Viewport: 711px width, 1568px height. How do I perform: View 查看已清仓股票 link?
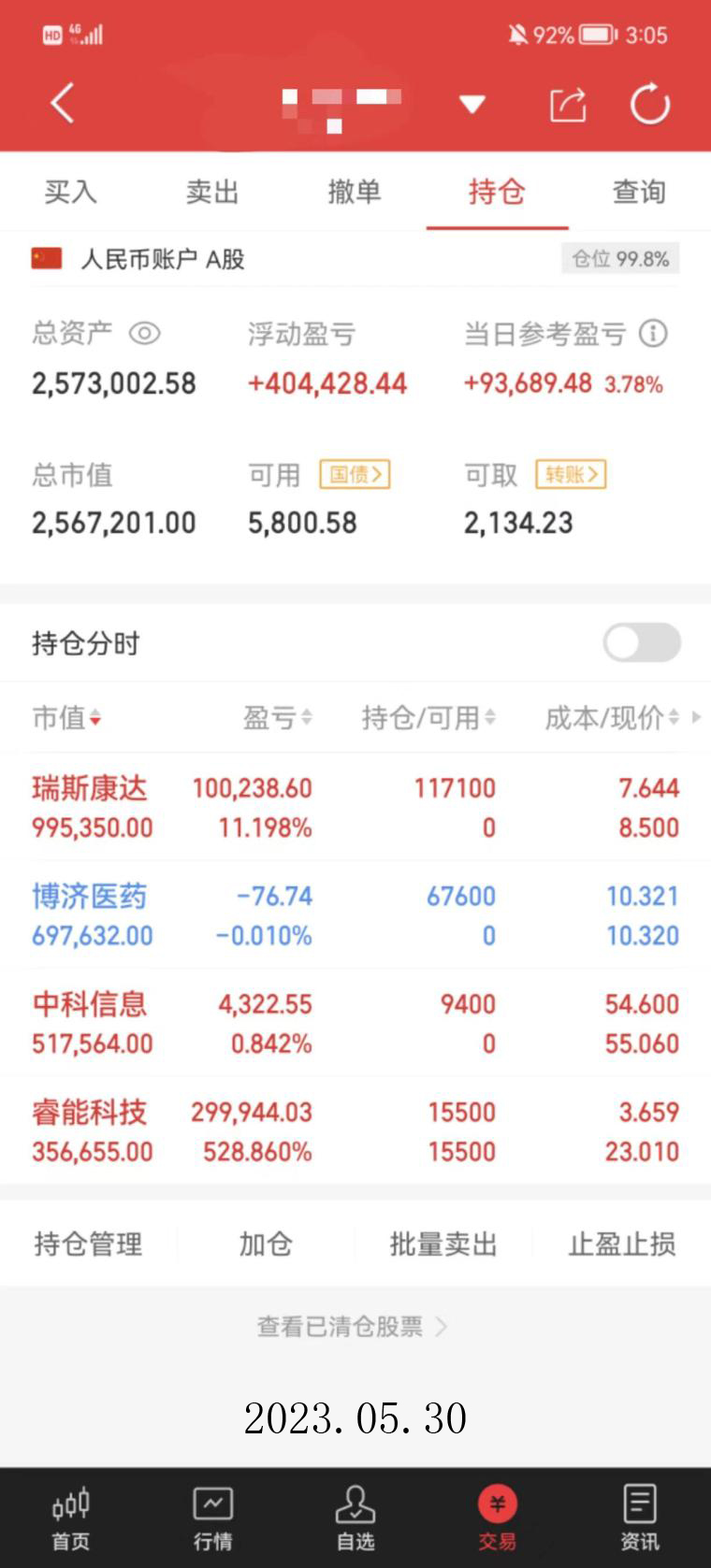pyautogui.click(x=352, y=1327)
